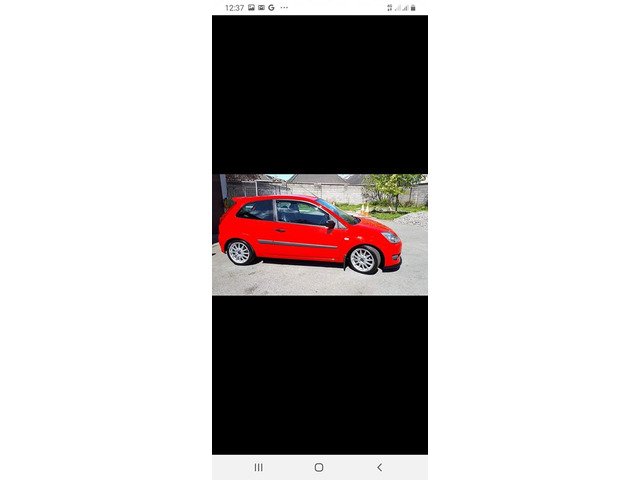Open the recent apps overview
Viewport: 640px width, 480px height.
pos(259,467)
